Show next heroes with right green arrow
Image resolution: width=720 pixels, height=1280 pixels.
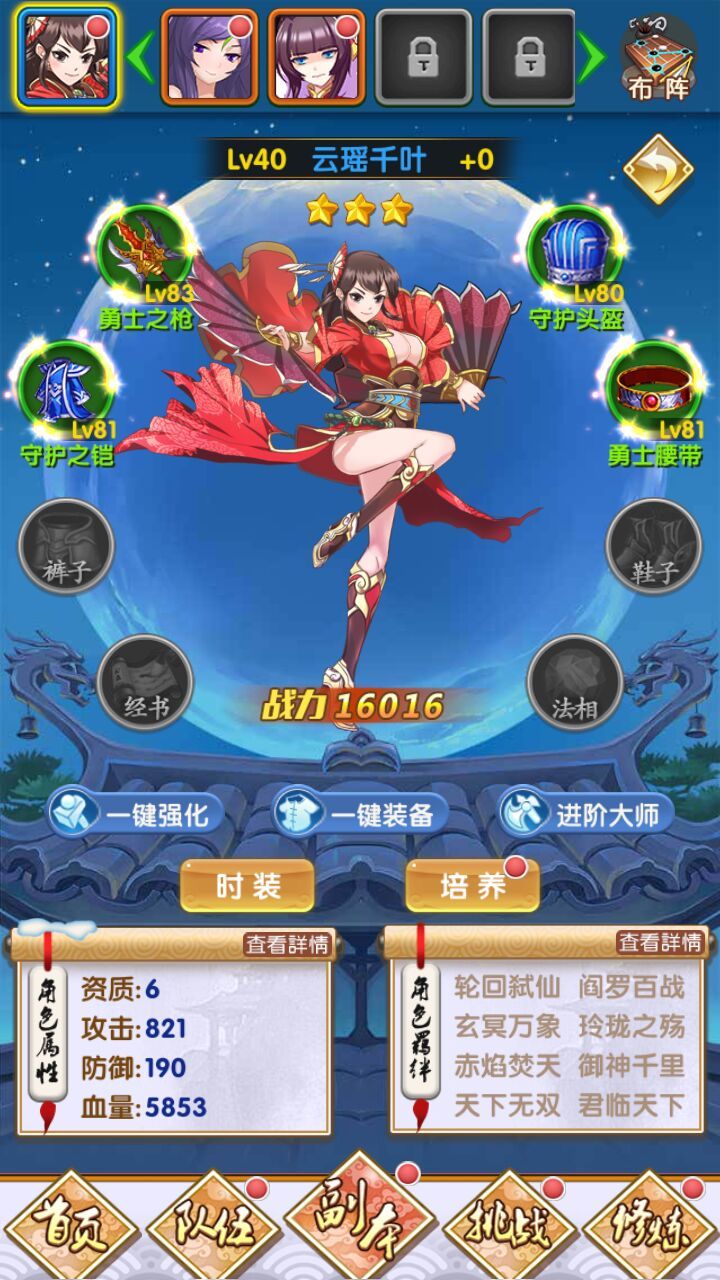pyautogui.click(x=591, y=58)
